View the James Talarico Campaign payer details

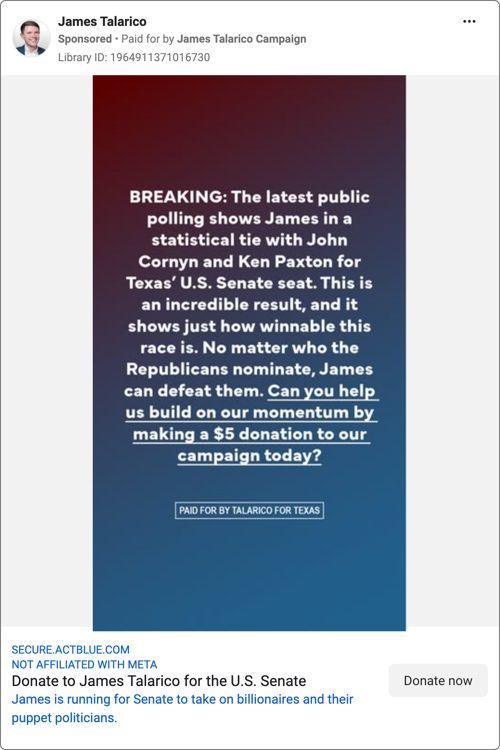coord(241,39)
